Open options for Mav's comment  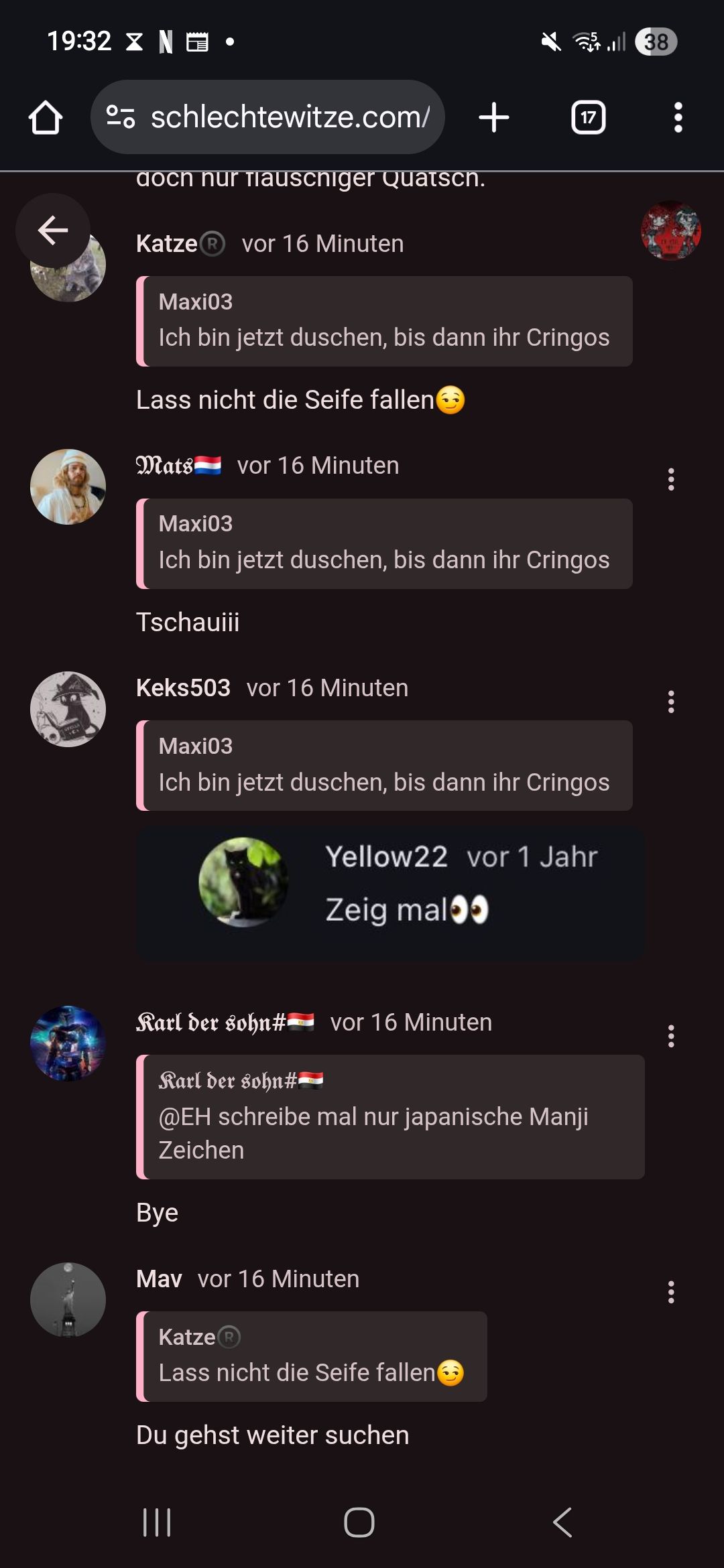pos(670,1292)
